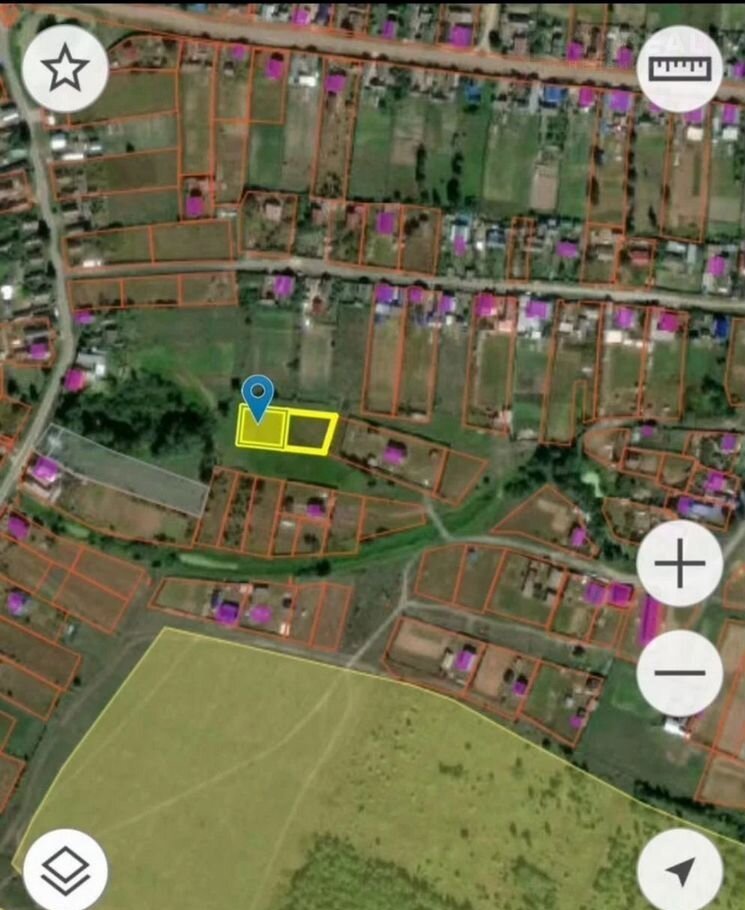Zoom in with the plus button
Screen dimensions: 745x910
[x=680, y=564]
